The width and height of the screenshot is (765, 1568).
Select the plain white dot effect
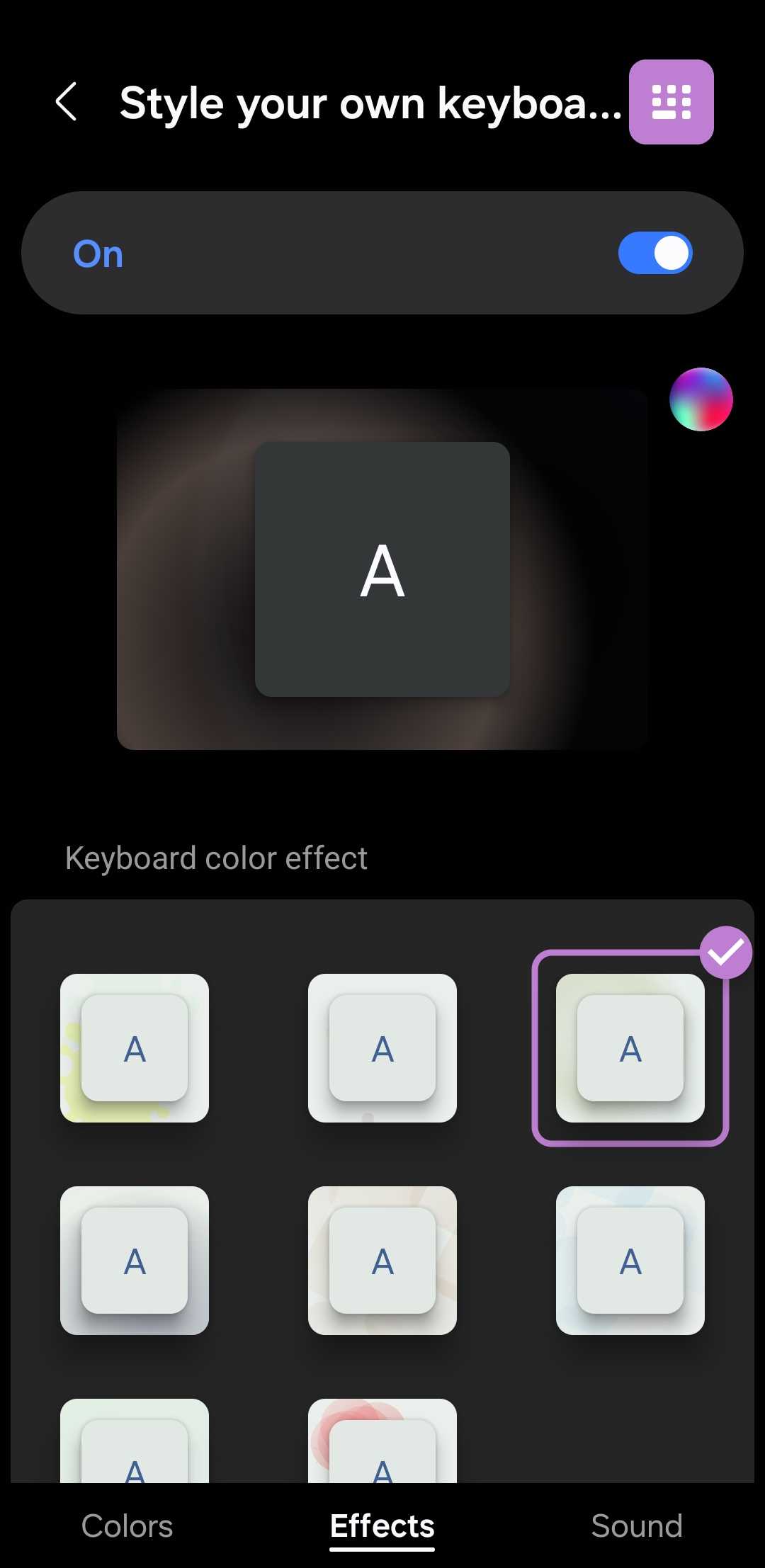pos(382,1047)
